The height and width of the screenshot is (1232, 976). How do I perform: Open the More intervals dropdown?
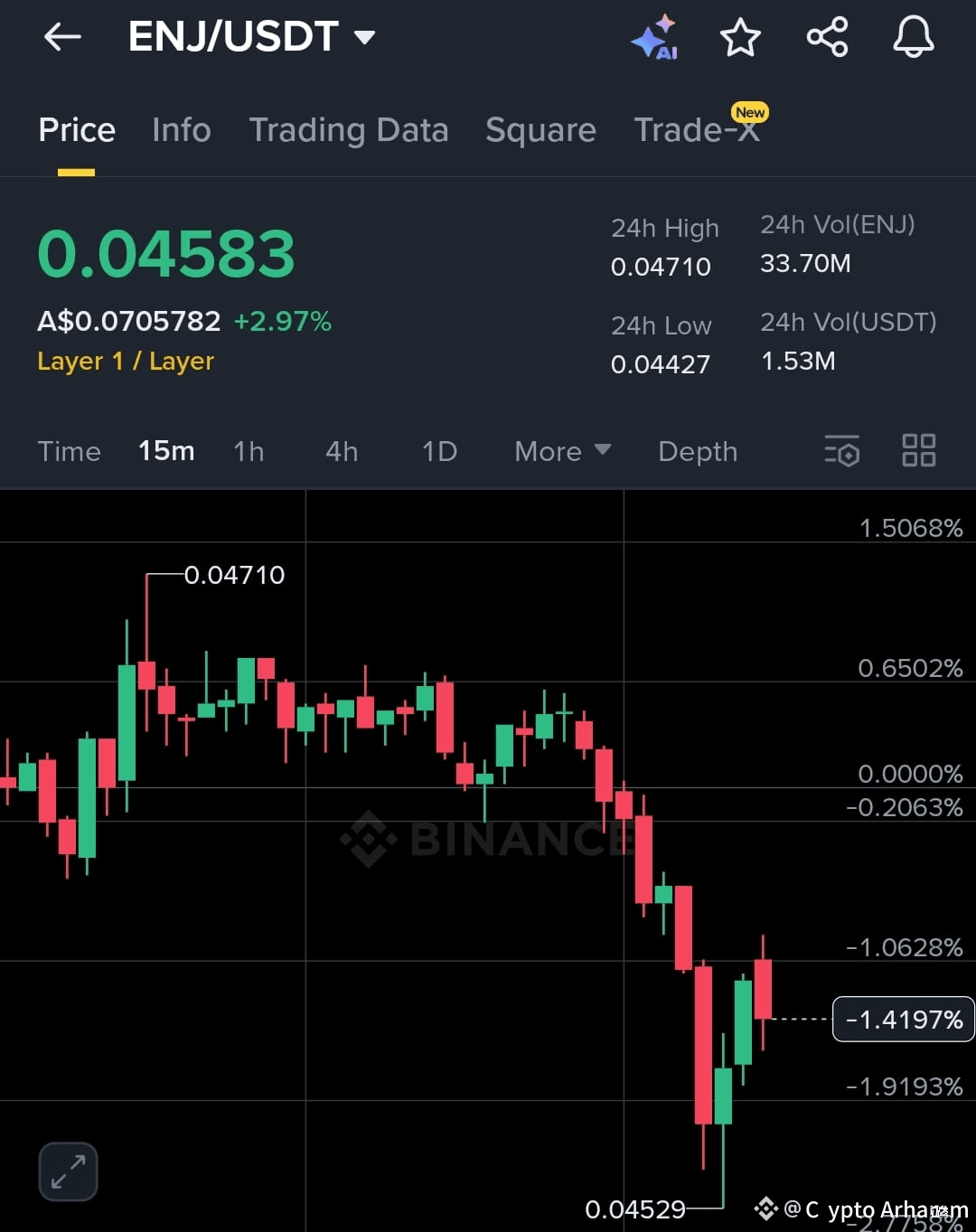560,450
